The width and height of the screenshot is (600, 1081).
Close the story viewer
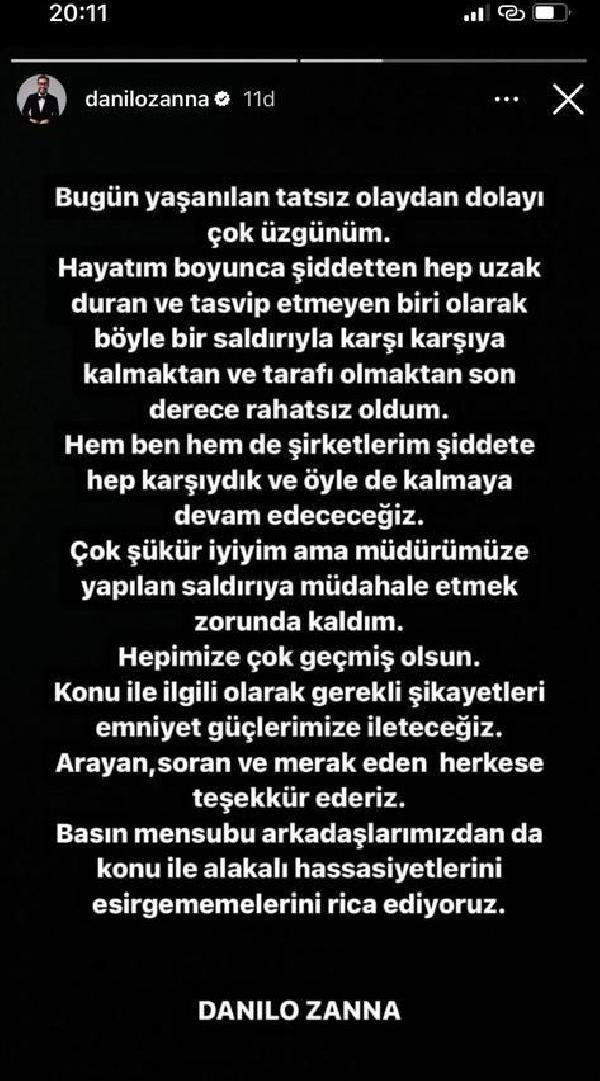[568, 99]
